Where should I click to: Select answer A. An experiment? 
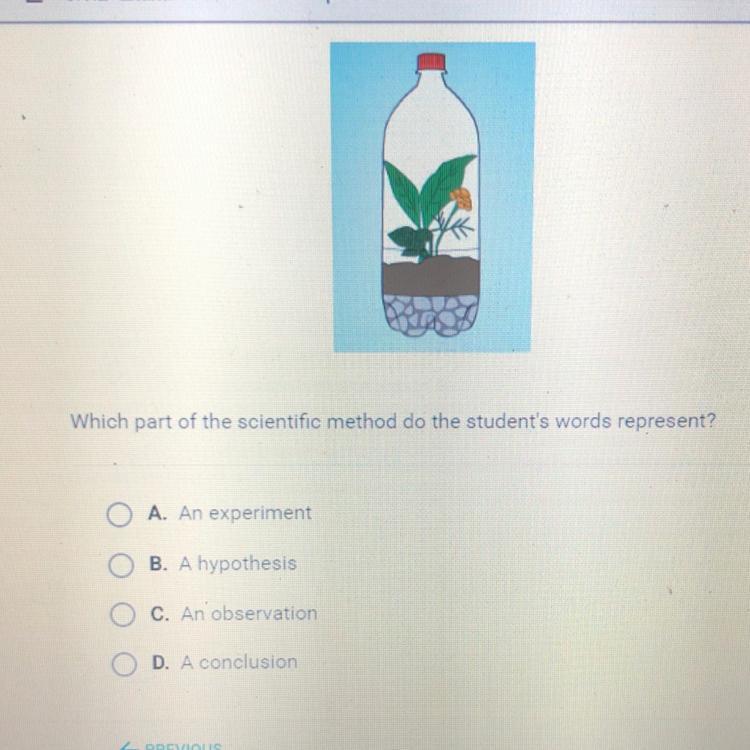(x=119, y=514)
